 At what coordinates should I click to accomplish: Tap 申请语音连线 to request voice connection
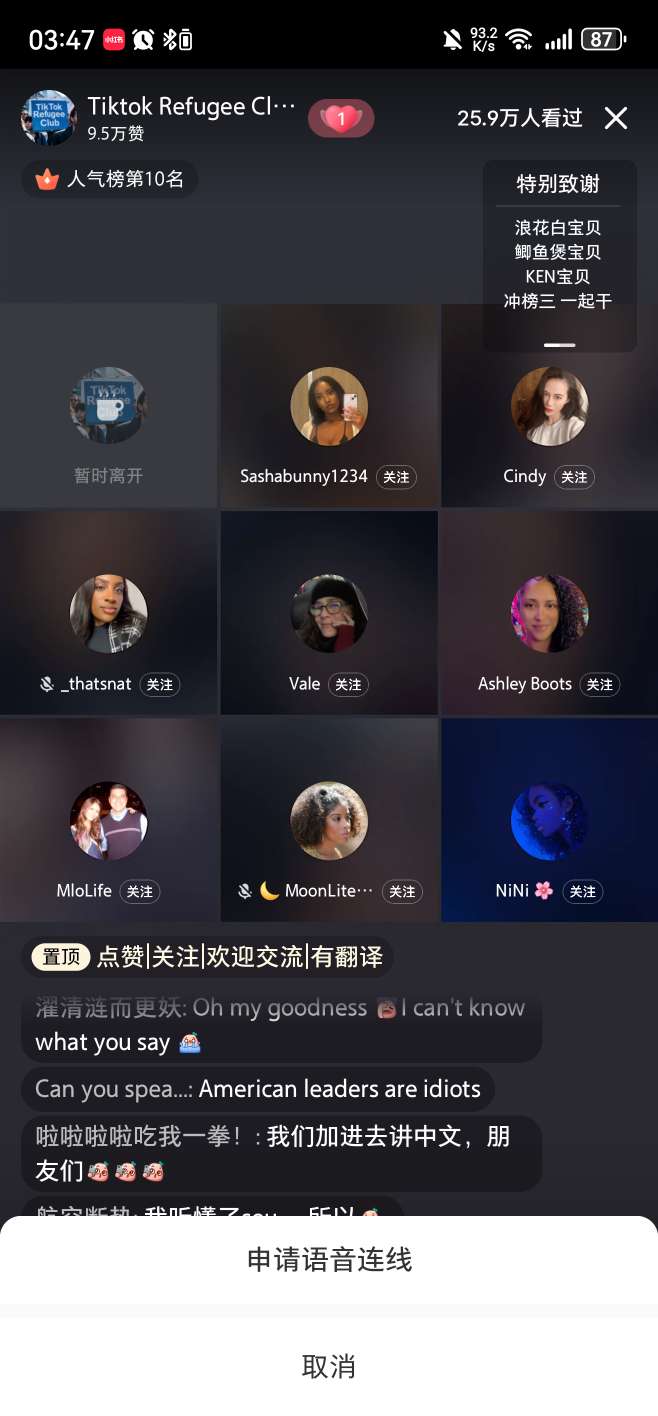click(329, 1260)
